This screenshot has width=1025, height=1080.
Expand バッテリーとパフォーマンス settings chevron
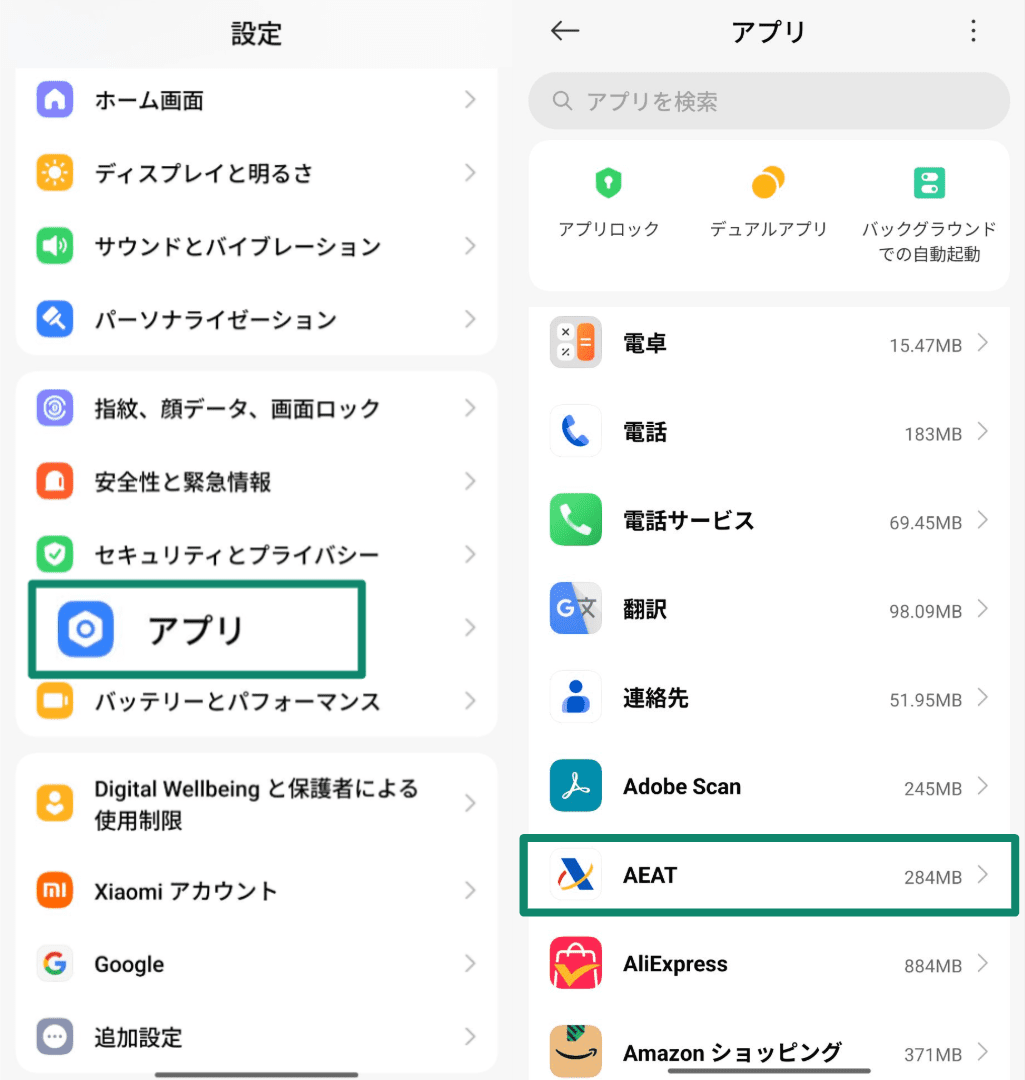470,702
